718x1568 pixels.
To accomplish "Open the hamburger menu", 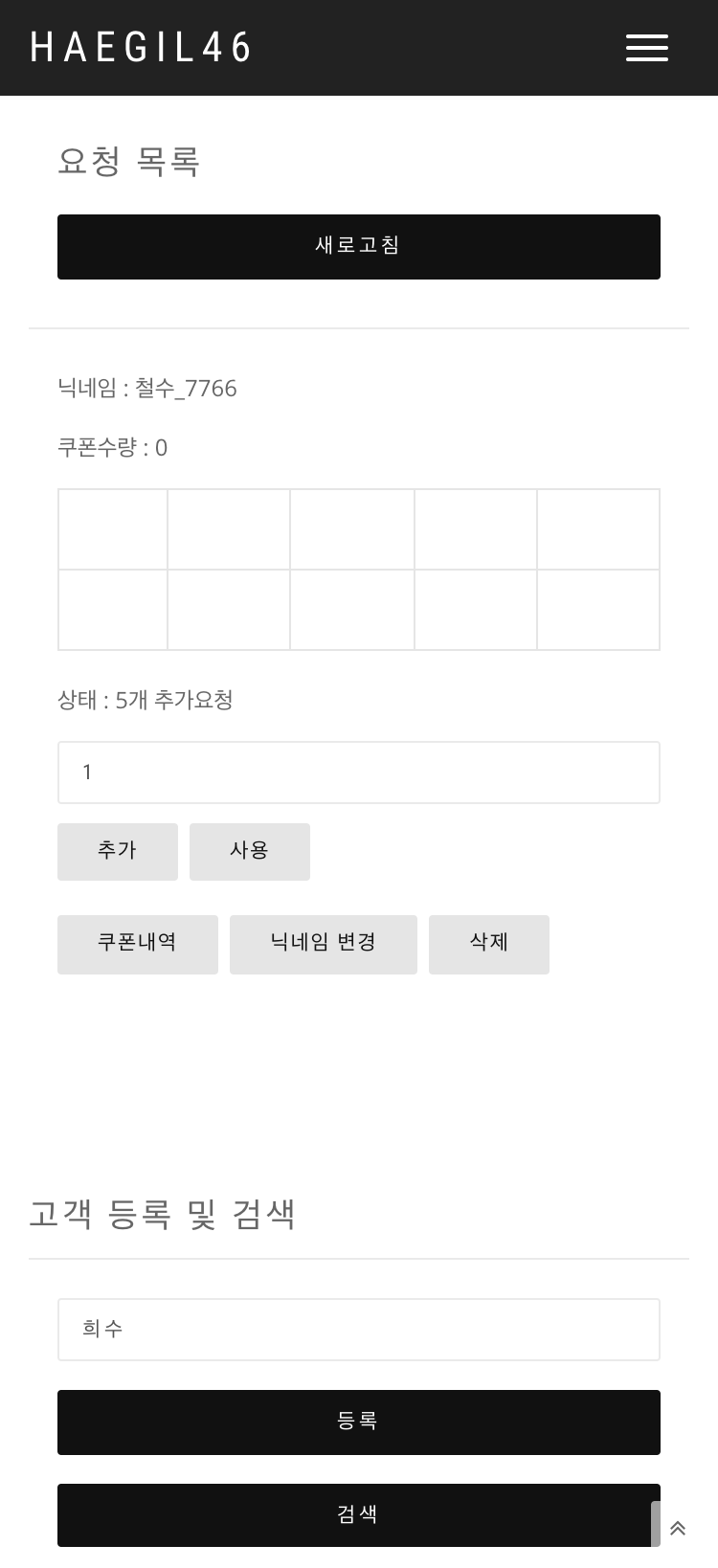I will (x=647, y=48).
